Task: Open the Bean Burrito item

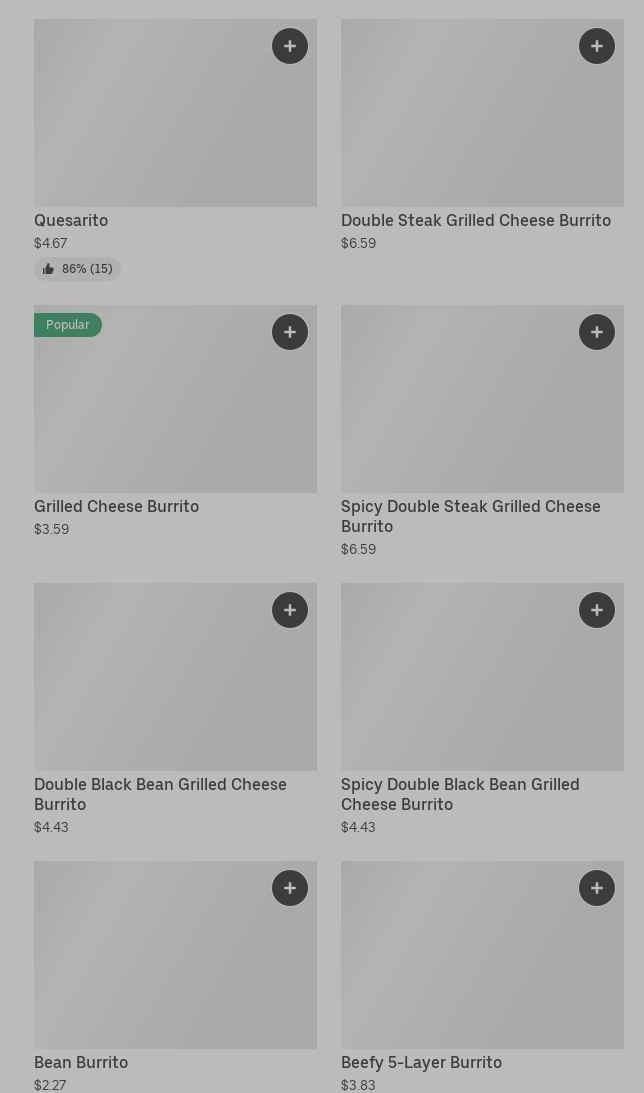Action: [150, 970]
